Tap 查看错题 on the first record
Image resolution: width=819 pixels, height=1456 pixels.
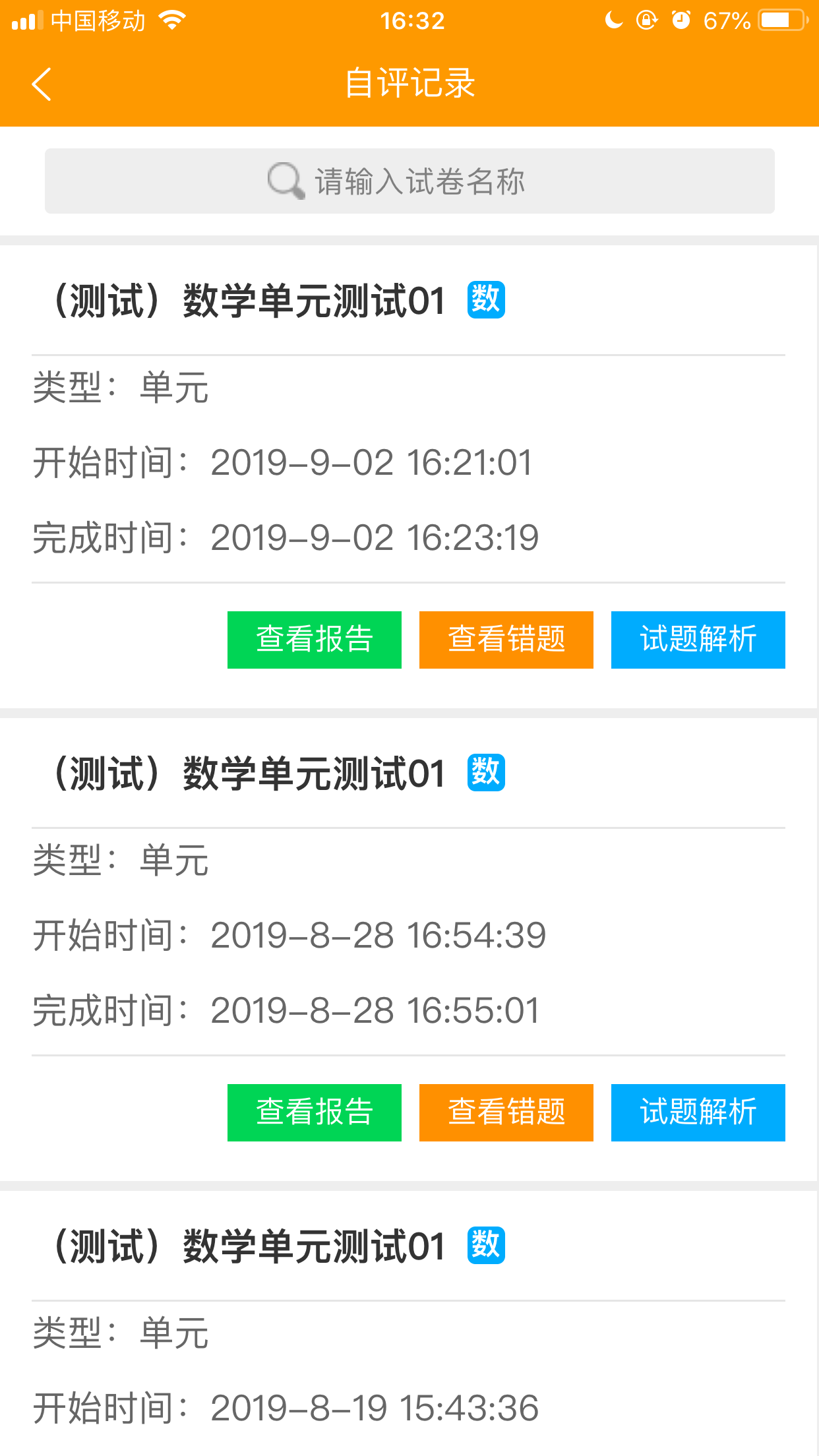tap(506, 639)
